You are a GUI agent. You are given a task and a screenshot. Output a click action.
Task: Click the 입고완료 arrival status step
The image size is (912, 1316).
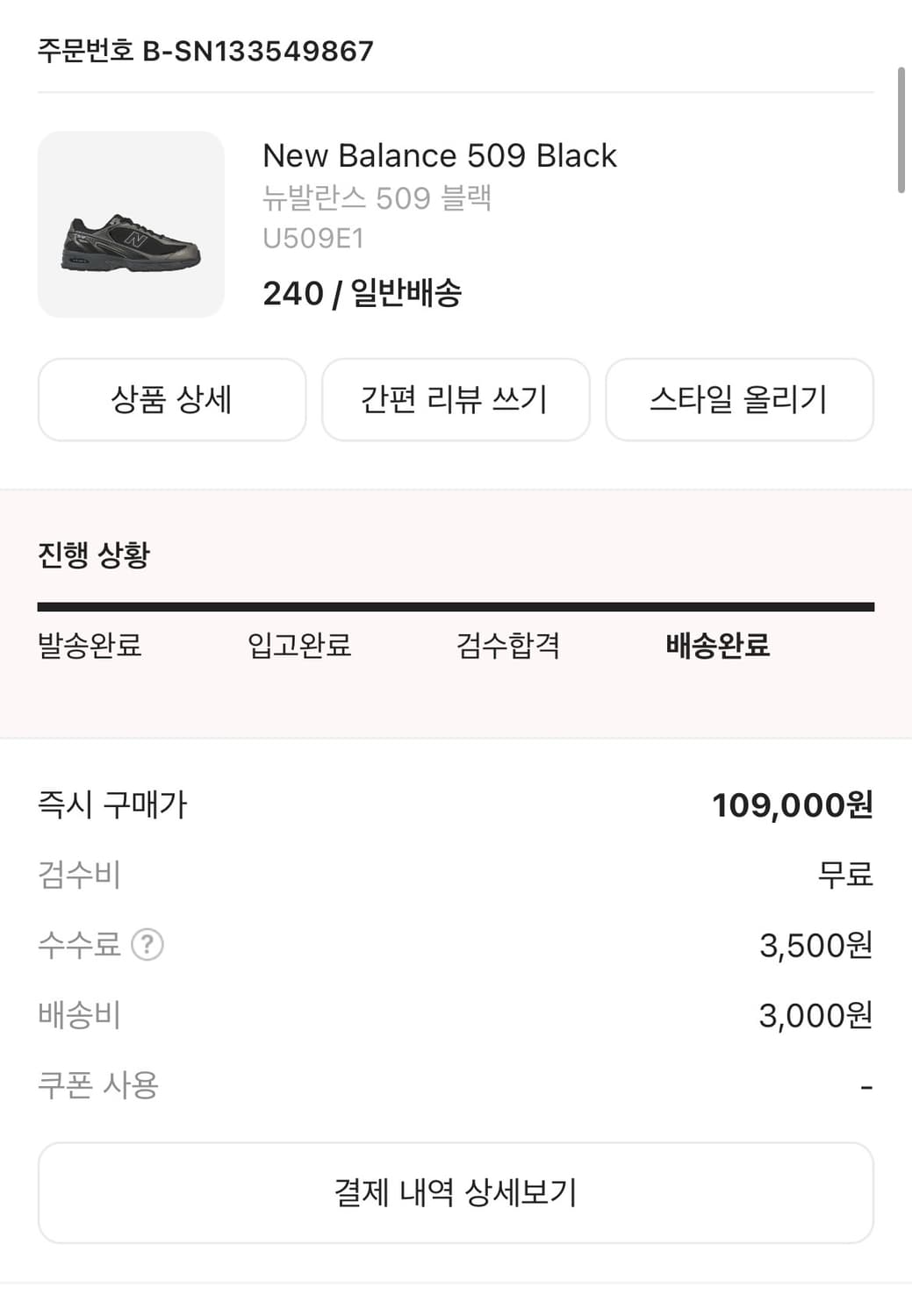pyautogui.click(x=299, y=646)
